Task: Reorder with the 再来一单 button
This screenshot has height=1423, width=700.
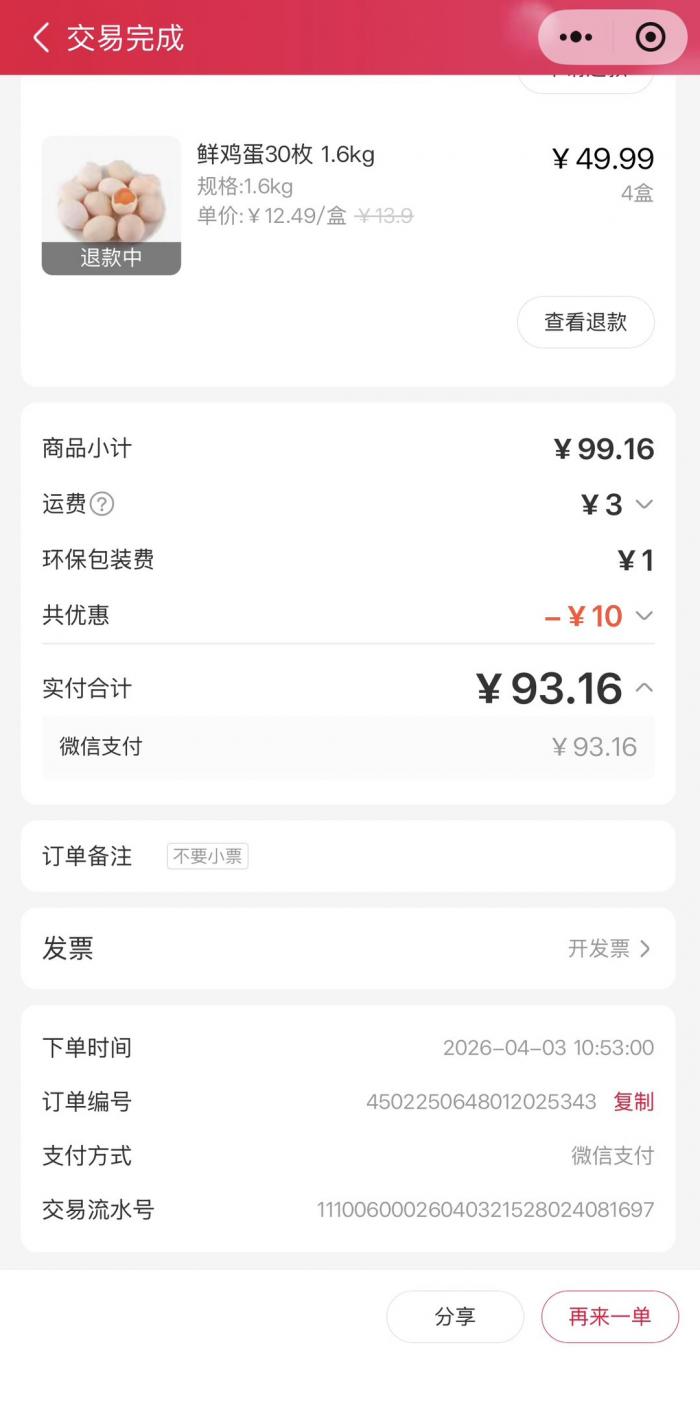Action: (x=609, y=1316)
